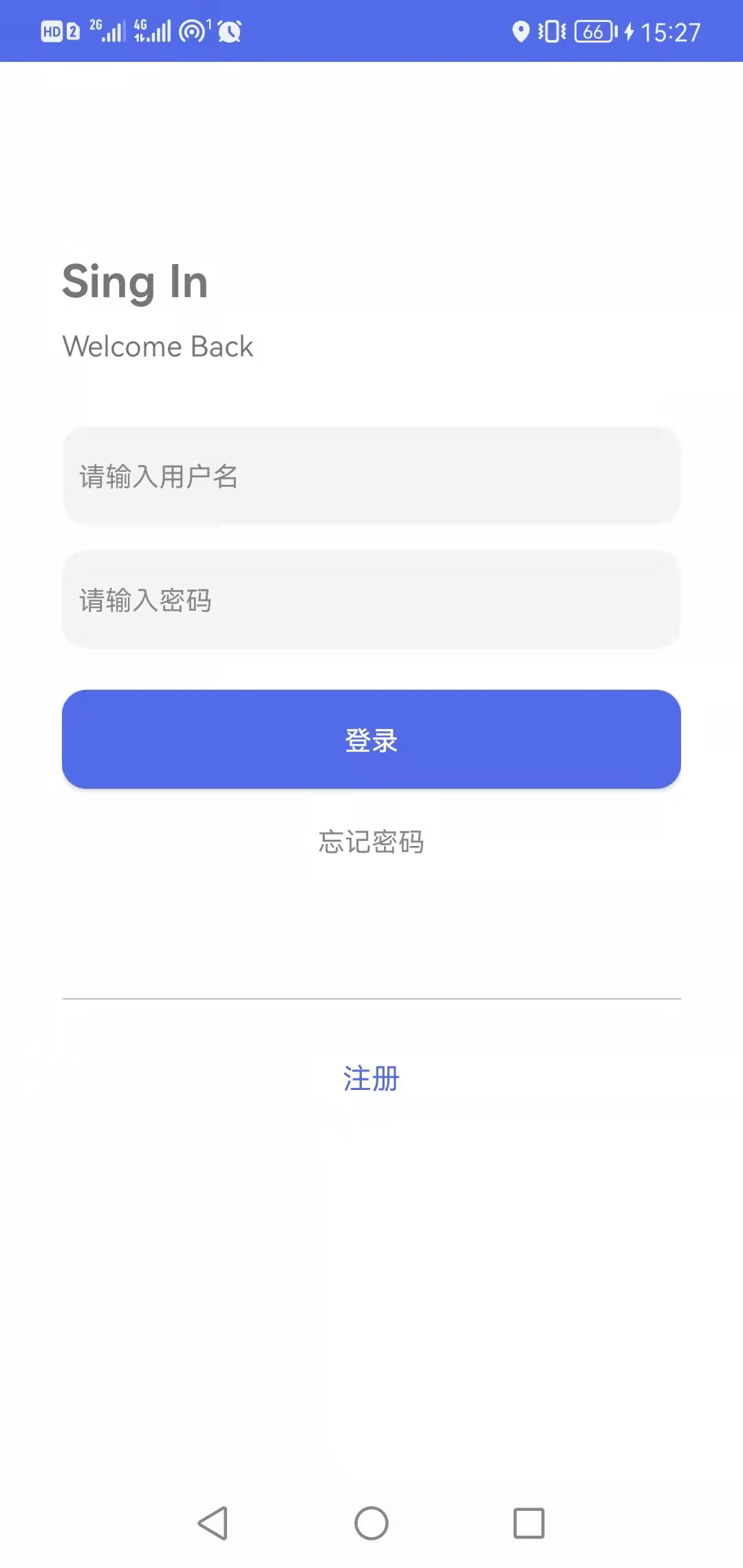Tap the username field 请输入用户名
This screenshot has width=743, height=1568.
pyautogui.click(x=371, y=476)
